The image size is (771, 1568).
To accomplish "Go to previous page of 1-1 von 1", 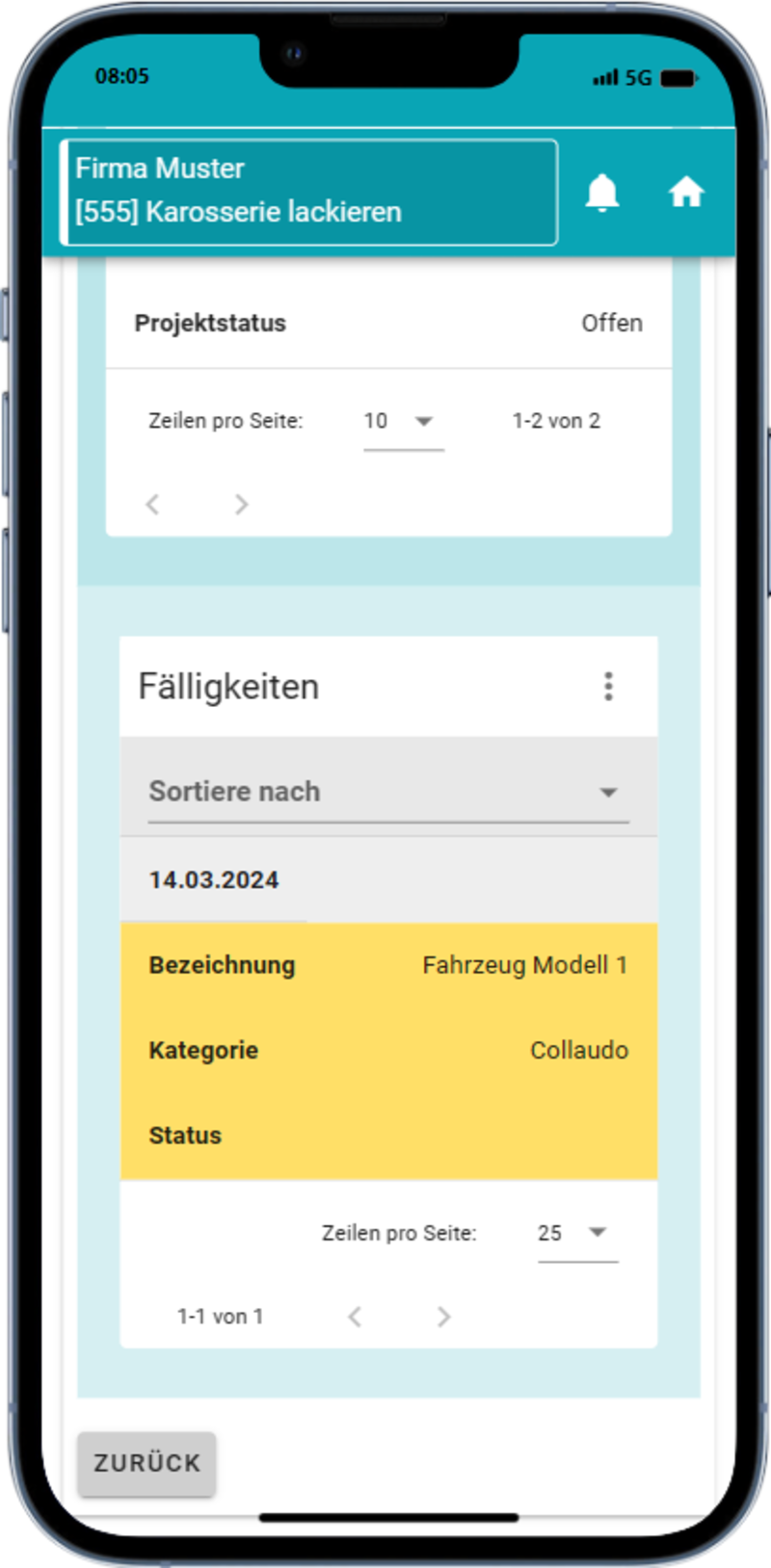I will pos(355,1317).
